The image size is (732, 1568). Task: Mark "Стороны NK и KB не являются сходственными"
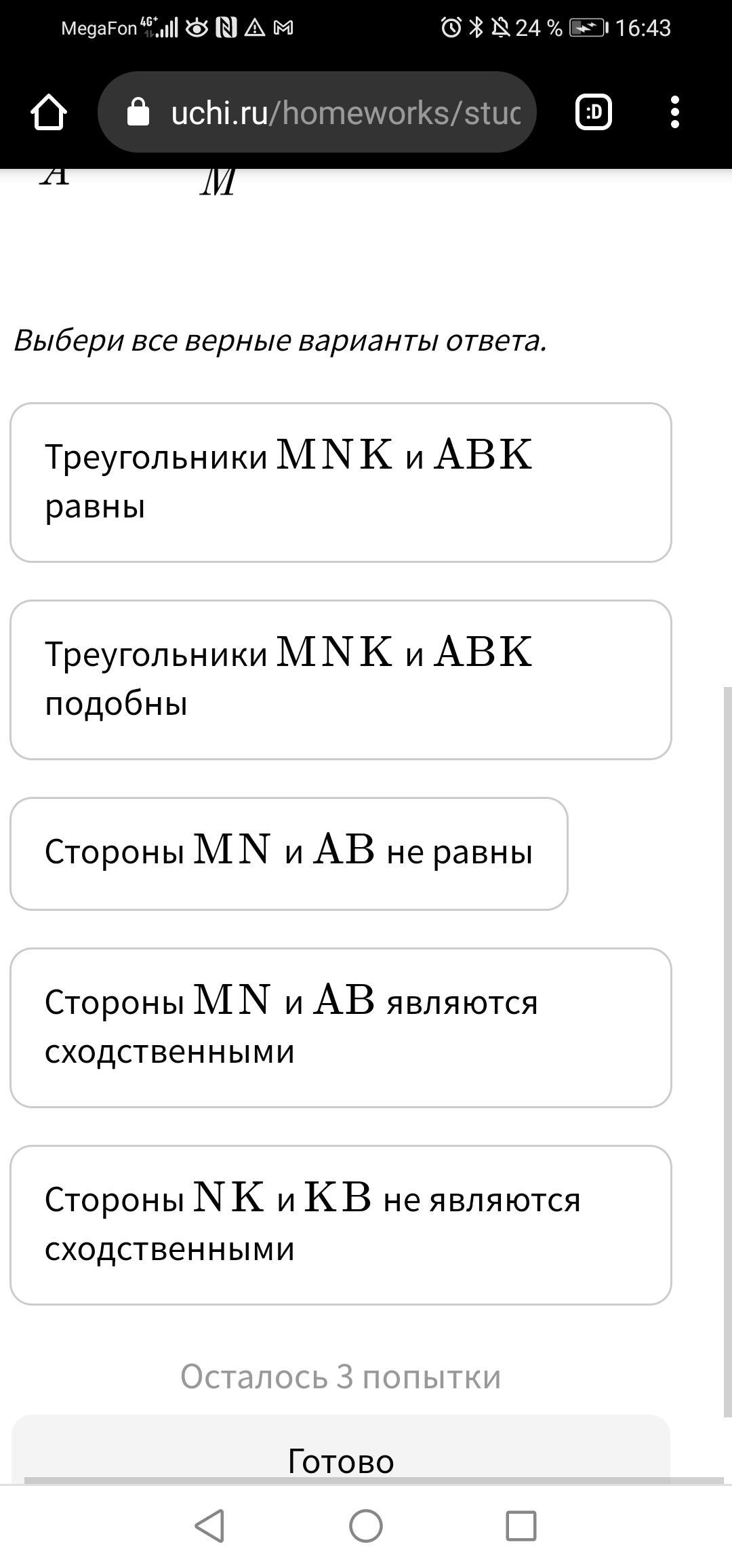point(341,1225)
